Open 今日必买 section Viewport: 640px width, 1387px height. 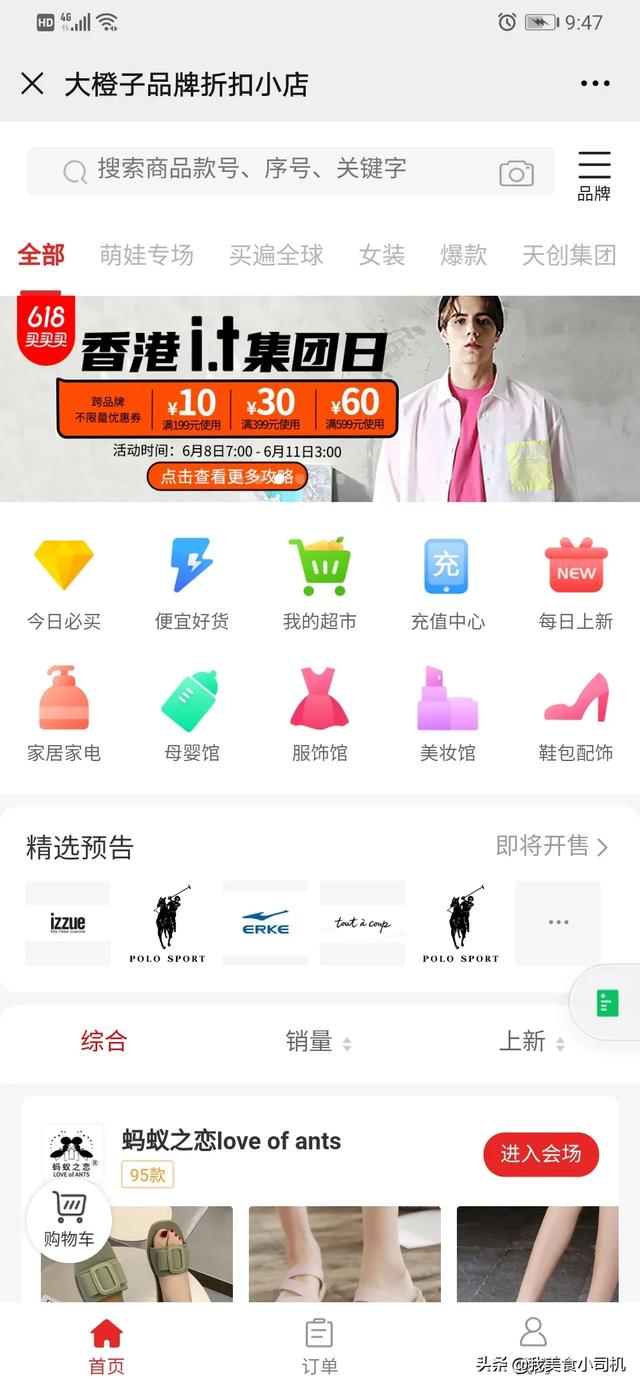(64, 585)
